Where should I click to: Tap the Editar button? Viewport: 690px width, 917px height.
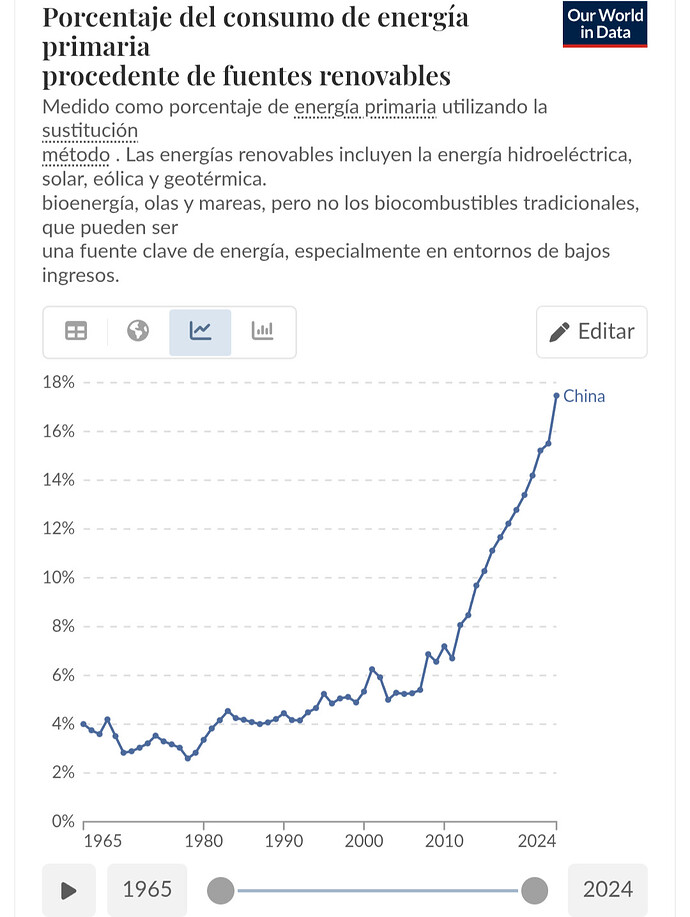click(x=592, y=332)
